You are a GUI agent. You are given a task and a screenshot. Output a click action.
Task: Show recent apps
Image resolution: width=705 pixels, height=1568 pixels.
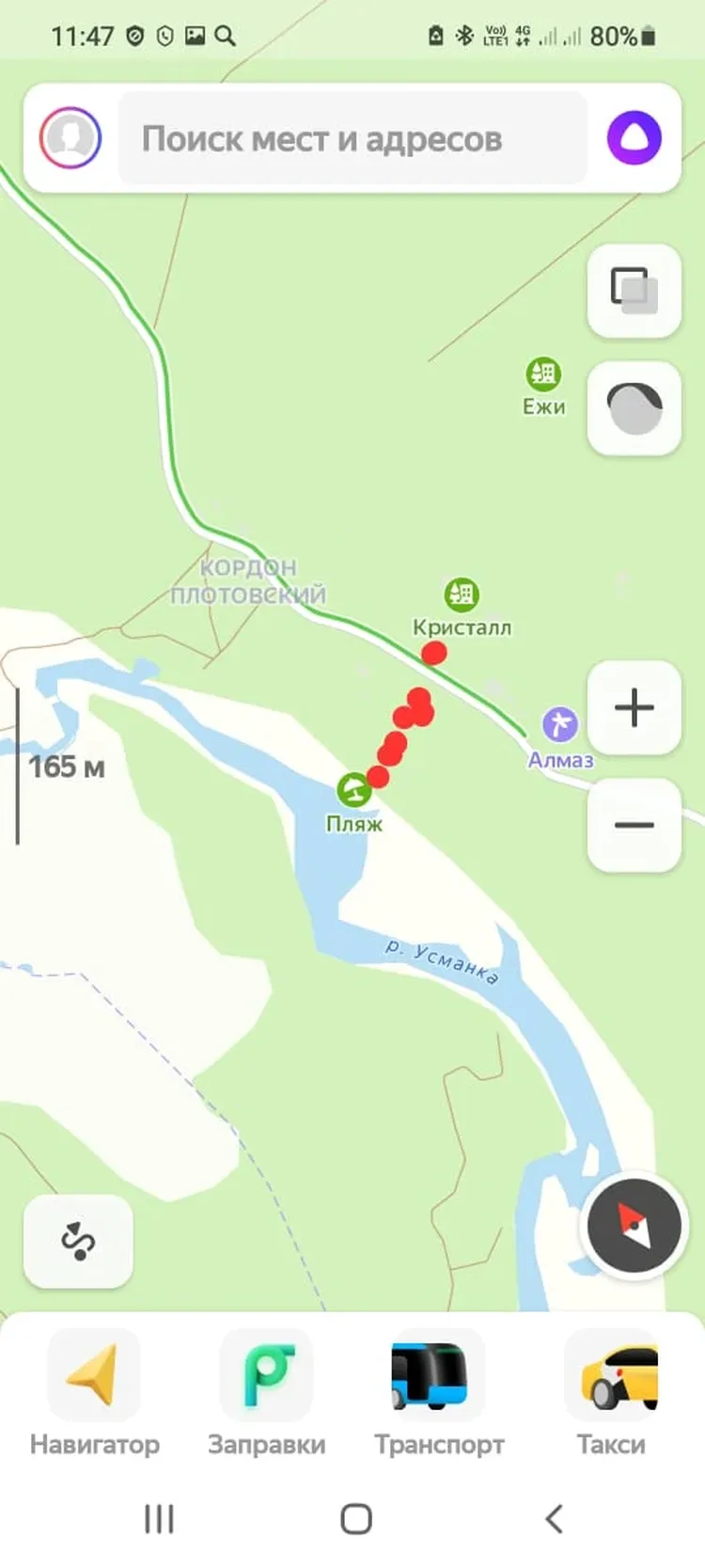tap(159, 1518)
